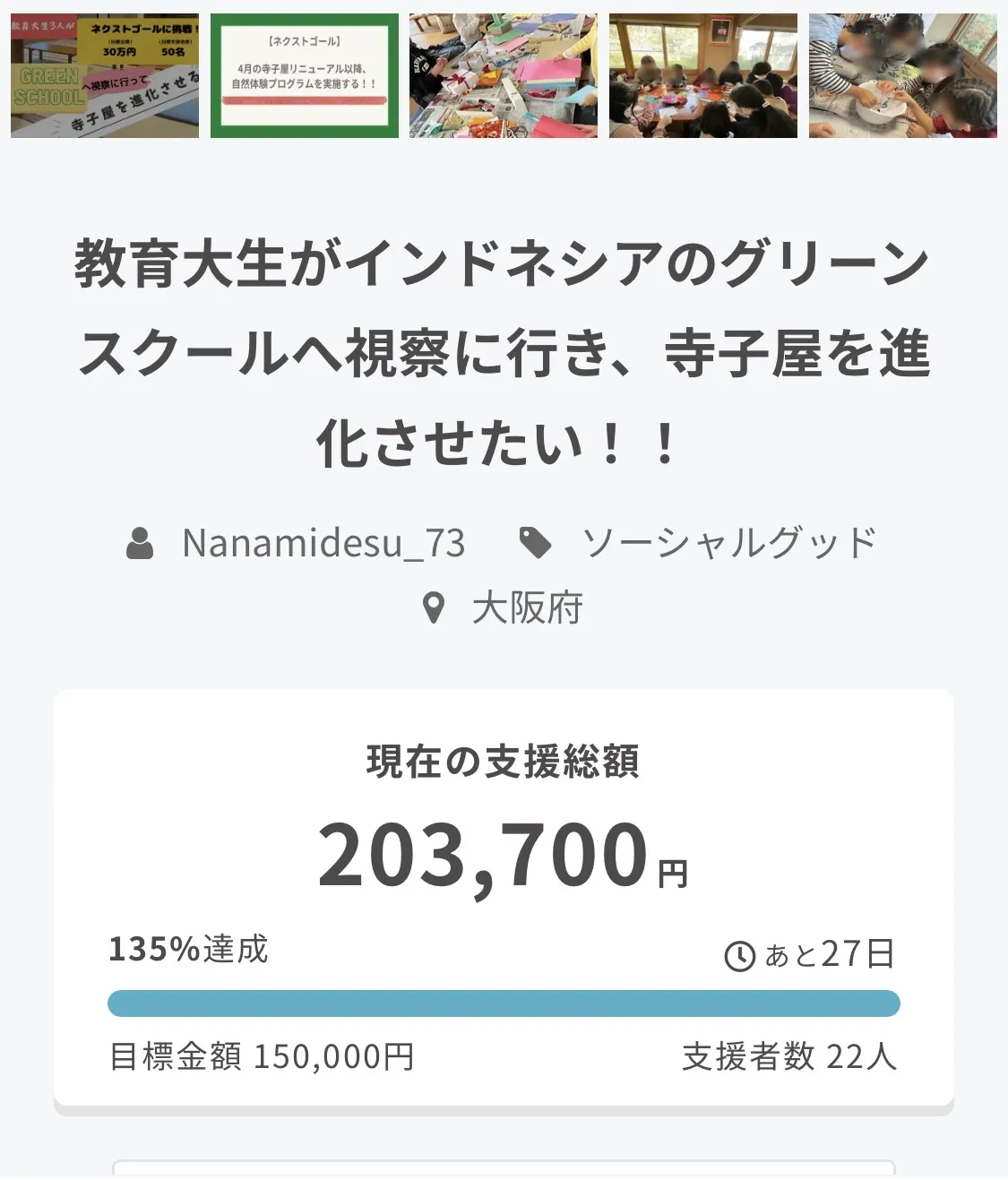Viewport: 1008px width, 1180px height.
Task: Select the yellow GREEN SCHOOL banner thumbnail
Action: pyautogui.click(x=105, y=76)
